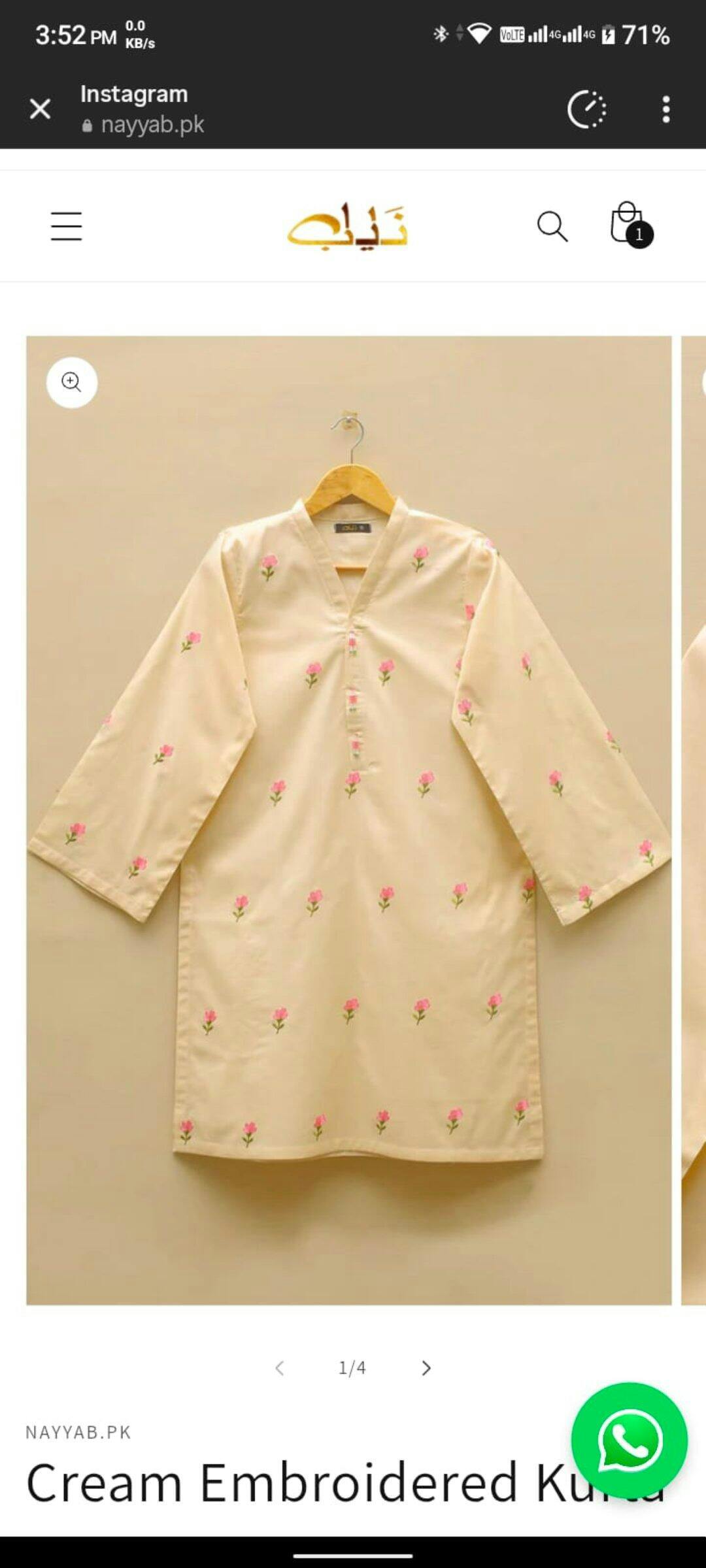Open the browser overflow menu
The image size is (706, 1568).
[665, 109]
